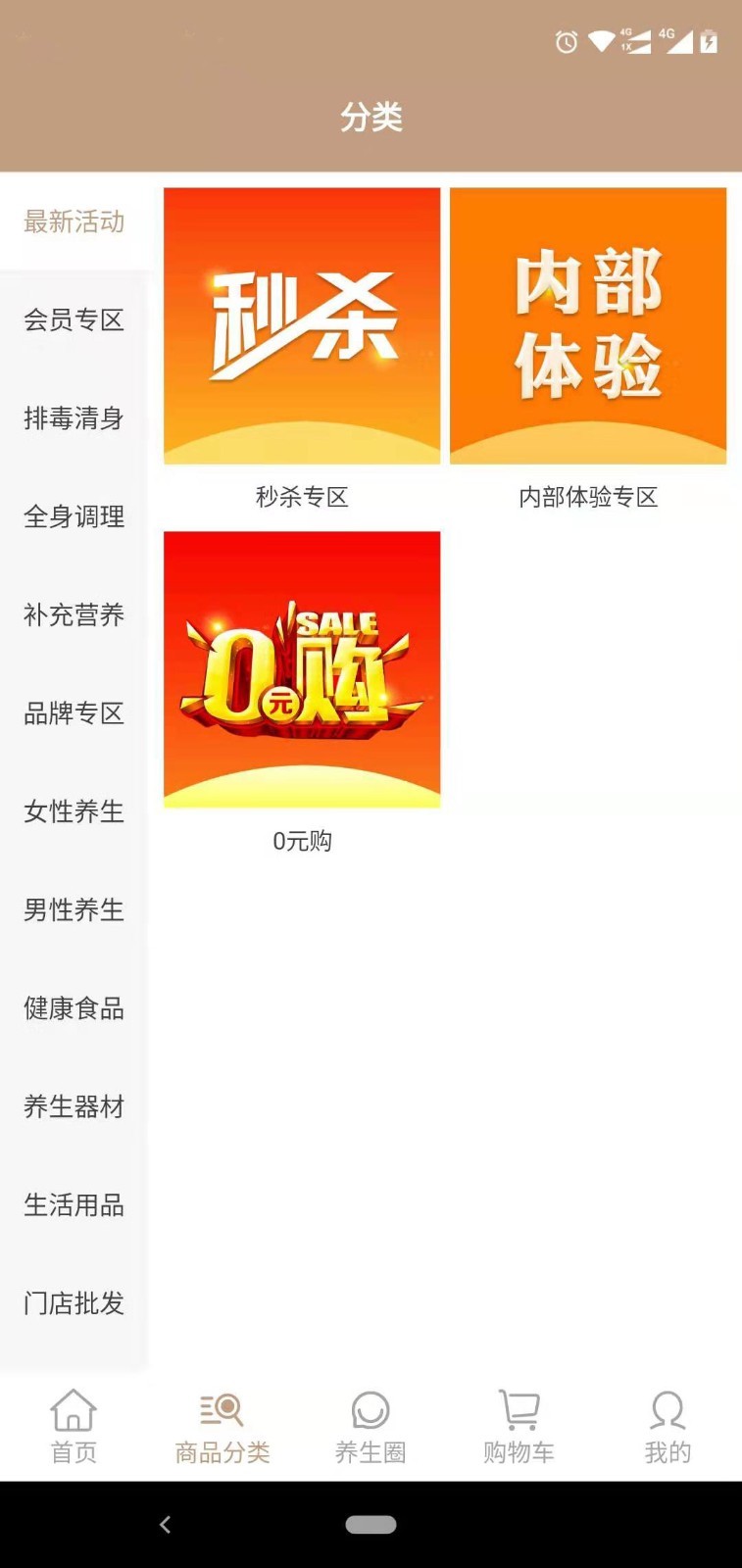Open the 健康食品 category

pyautogui.click(x=73, y=1008)
